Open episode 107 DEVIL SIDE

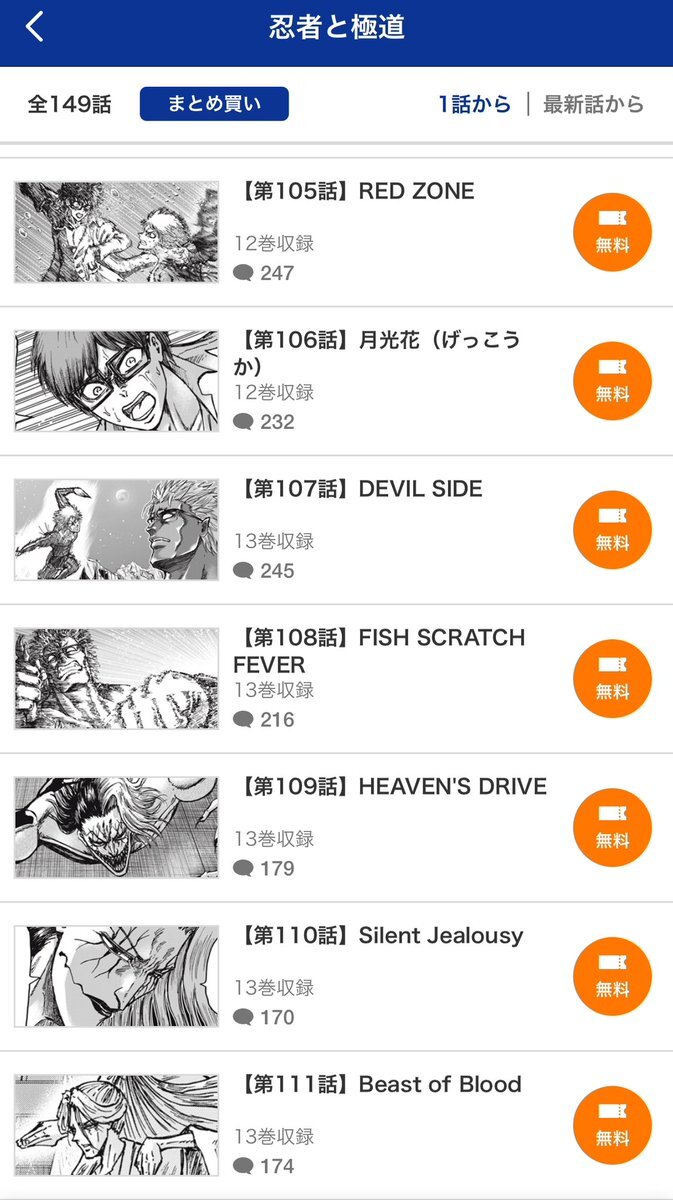click(336, 530)
